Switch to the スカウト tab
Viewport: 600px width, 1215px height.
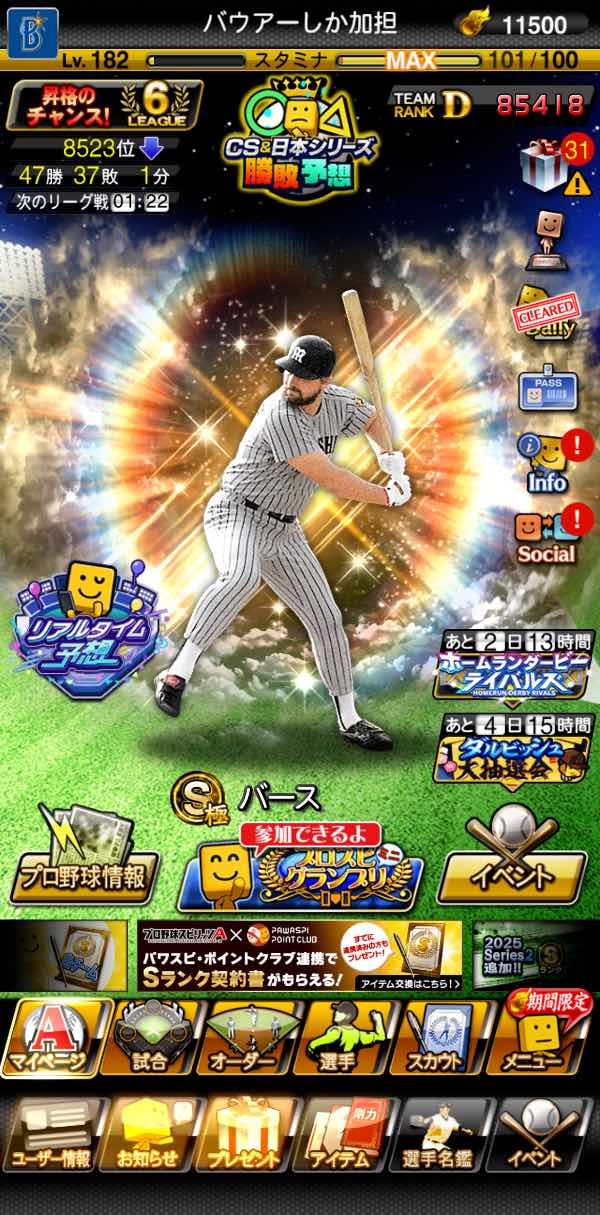point(445,1040)
